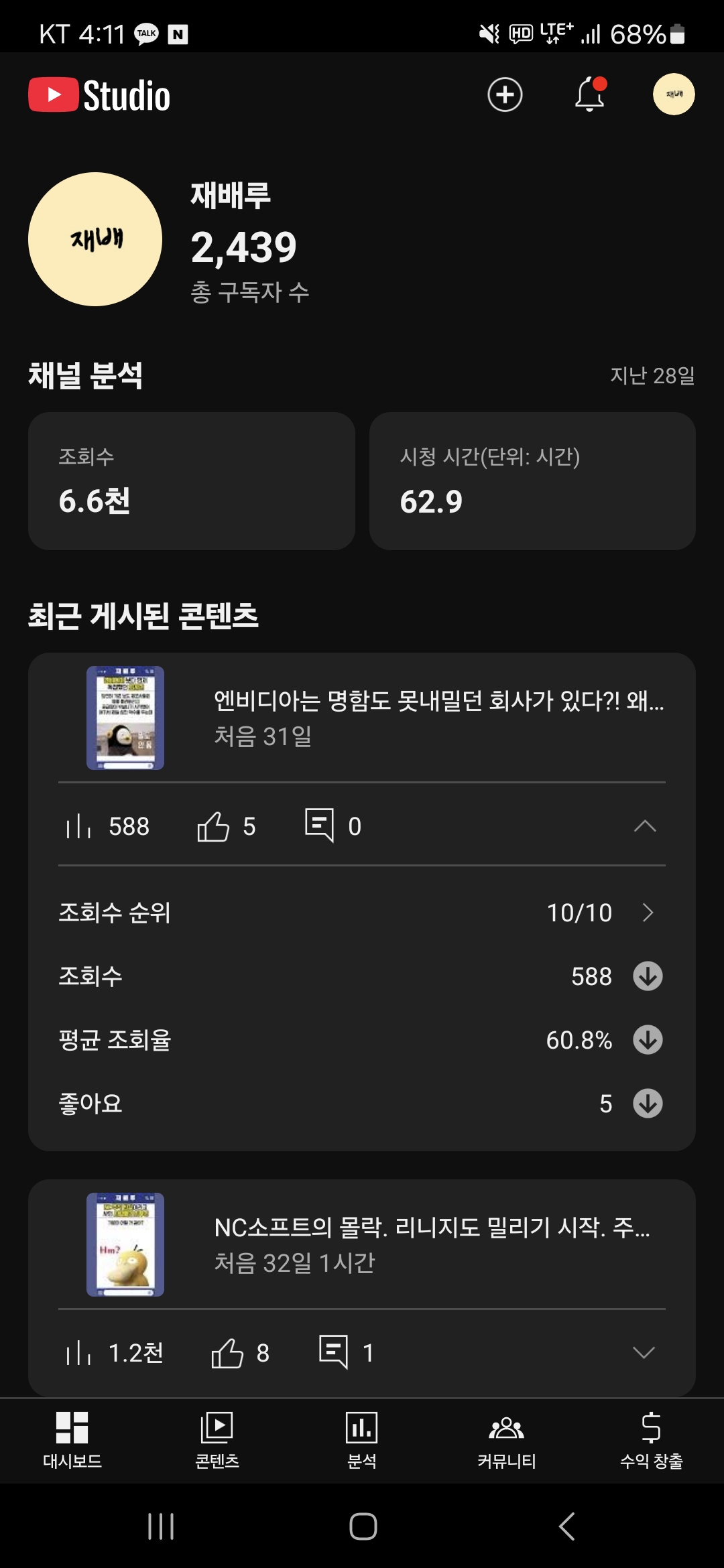Open the 조회수 6.6천 analytics card
This screenshot has width=724, height=1568.
pyautogui.click(x=192, y=481)
